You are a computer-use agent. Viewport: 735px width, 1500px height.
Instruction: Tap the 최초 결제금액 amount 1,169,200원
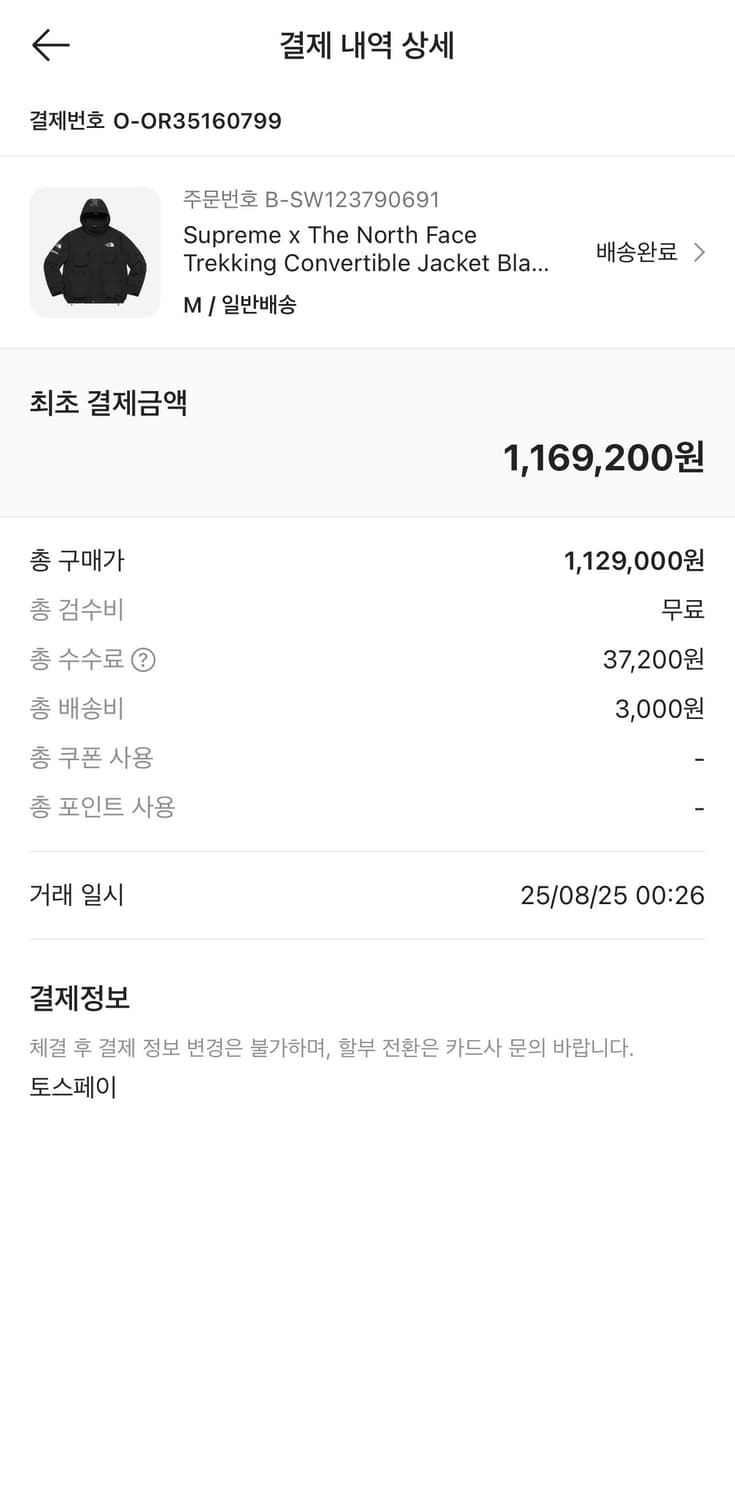[x=604, y=456]
